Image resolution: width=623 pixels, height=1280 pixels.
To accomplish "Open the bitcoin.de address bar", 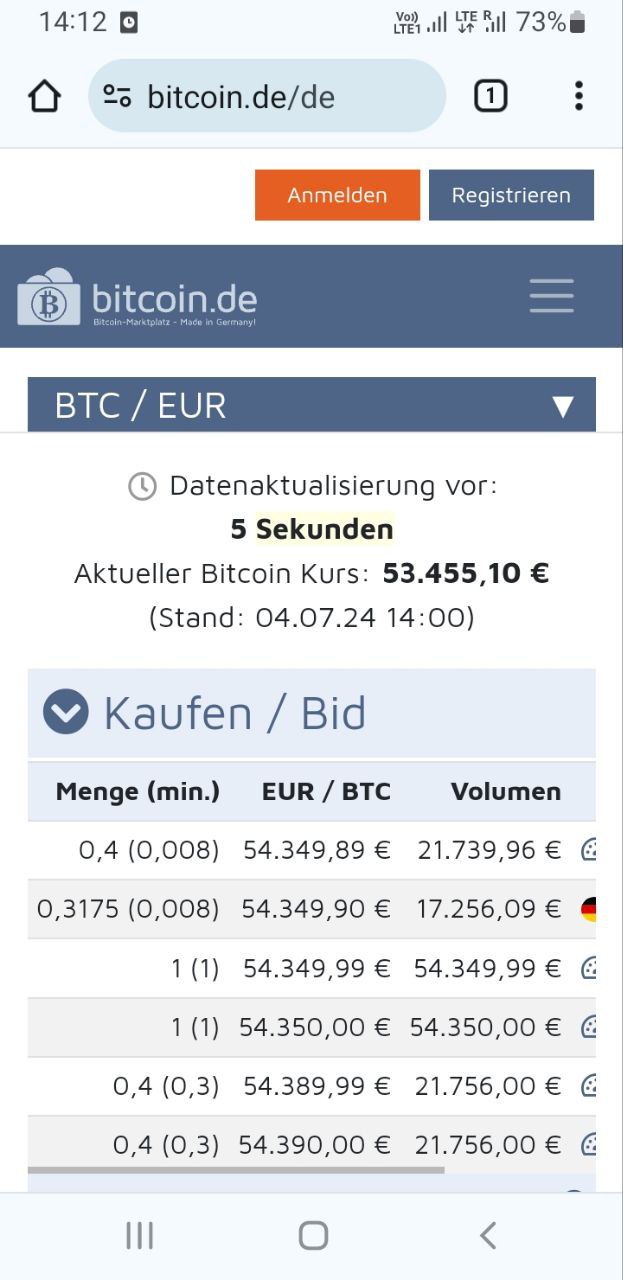I will (267, 96).
